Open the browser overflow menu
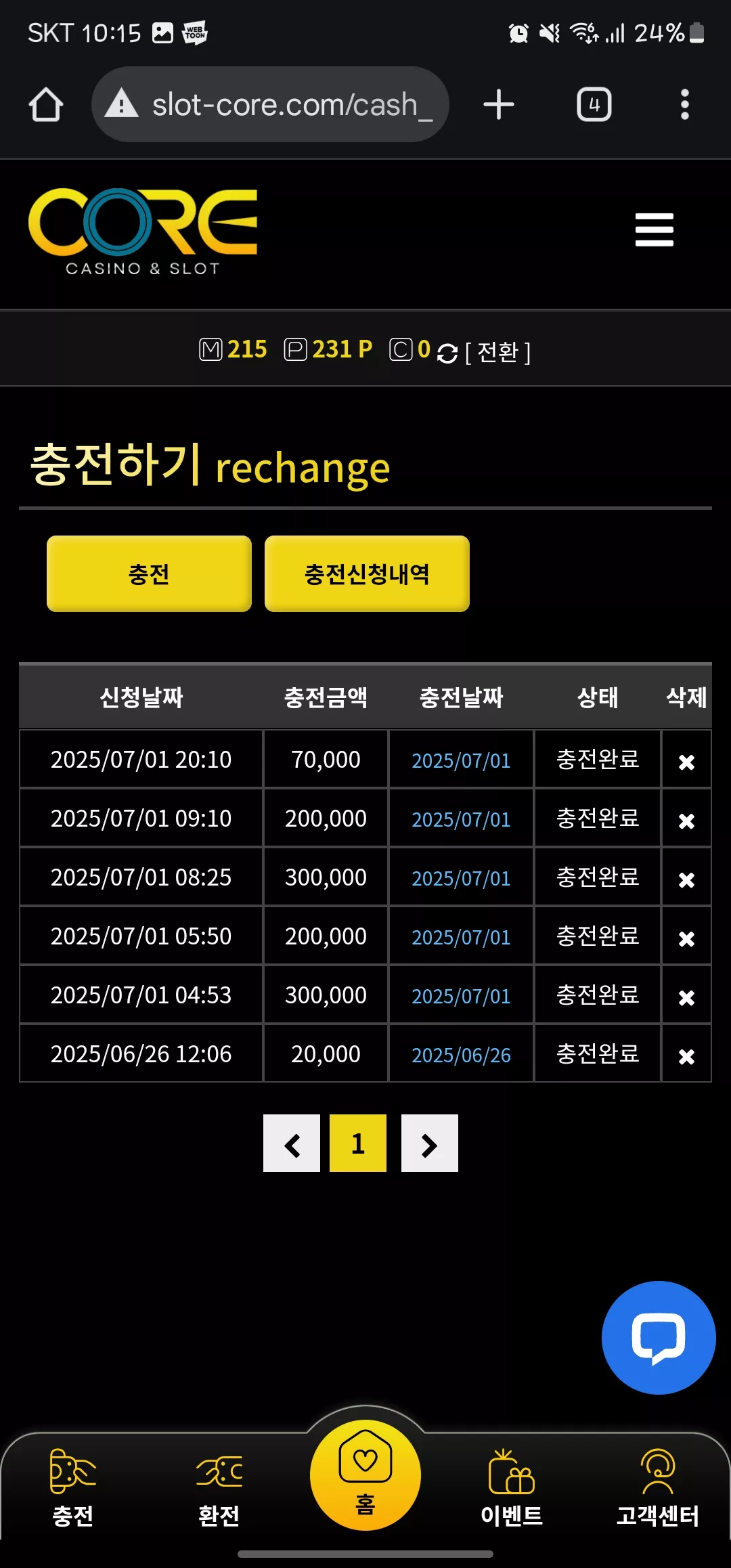 click(x=684, y=105)
